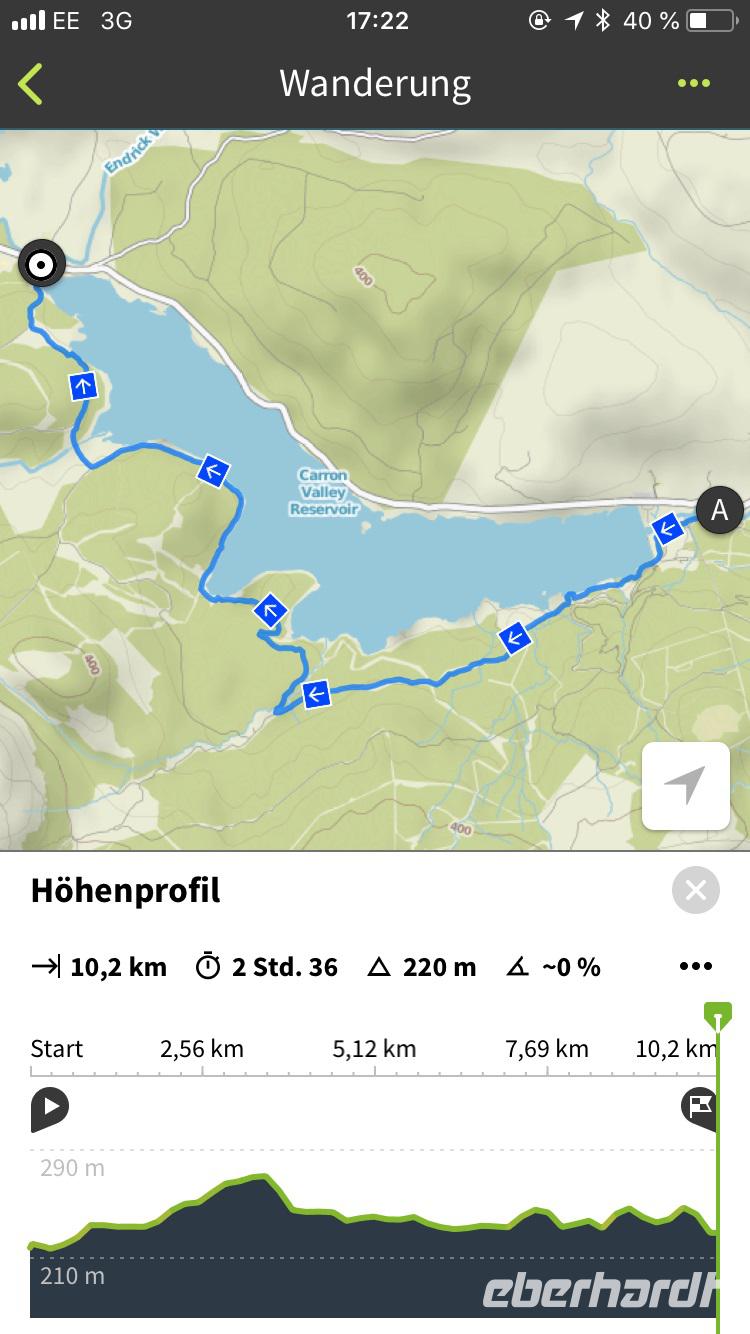Center map on my current location
750x1334 pixels.
pos(686,786)
